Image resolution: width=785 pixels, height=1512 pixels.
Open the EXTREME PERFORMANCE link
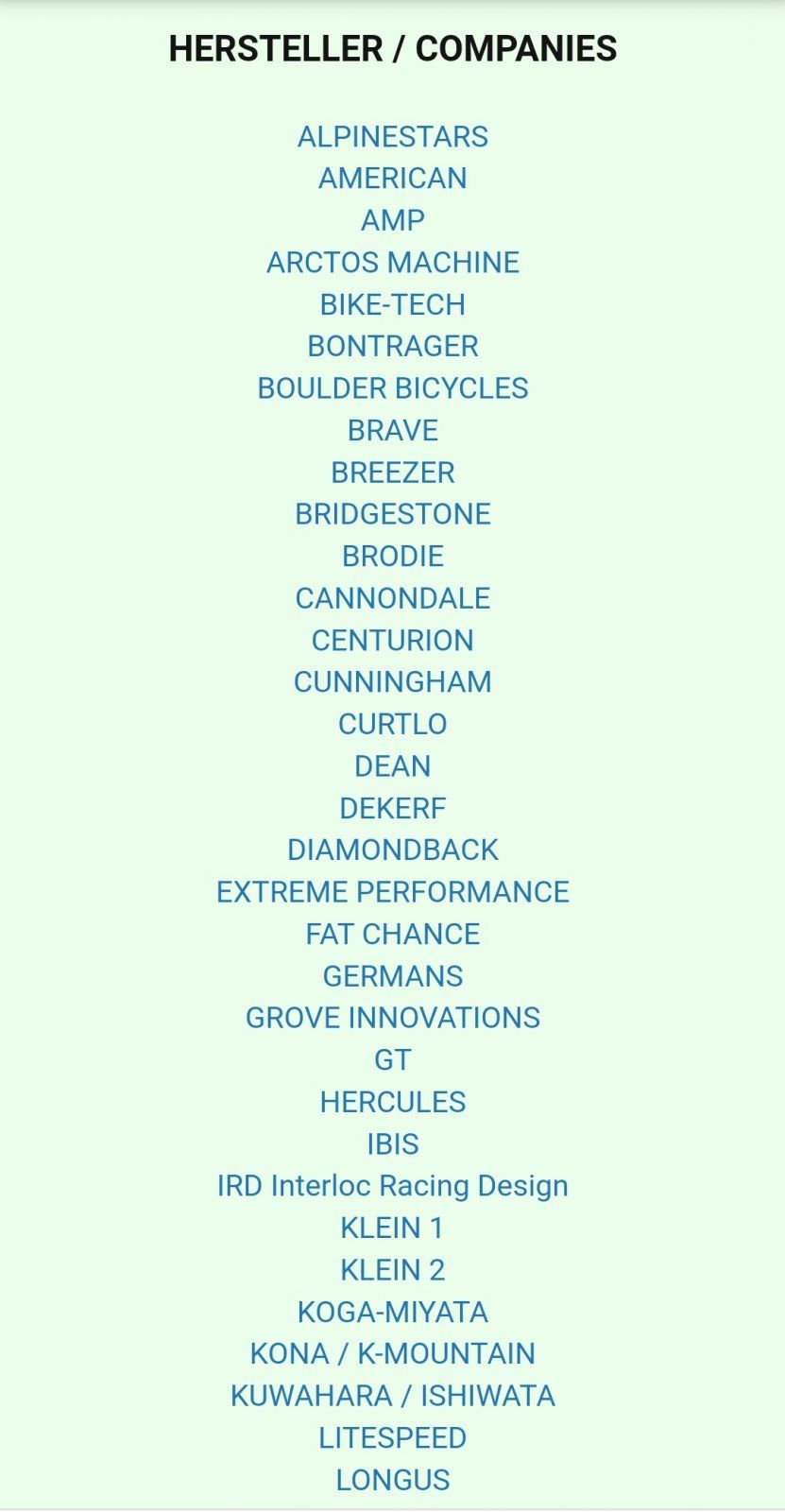392,892
